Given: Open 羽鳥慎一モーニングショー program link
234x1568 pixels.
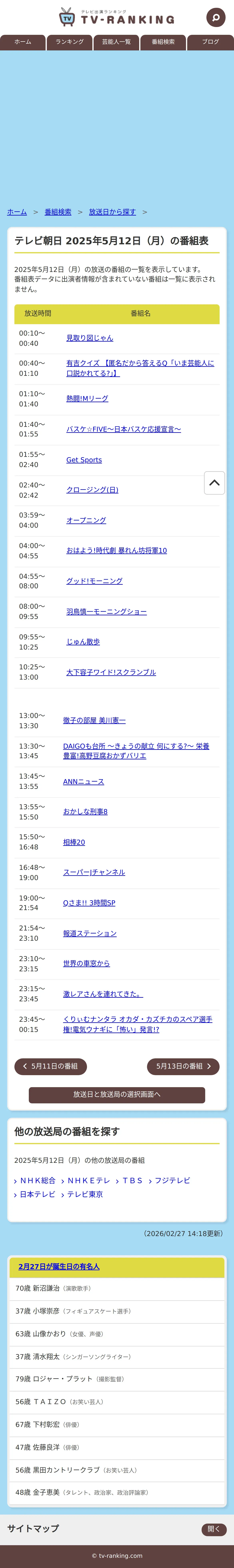Looking at the screenshot, I should pyautogui.click(x=106, y=612).
